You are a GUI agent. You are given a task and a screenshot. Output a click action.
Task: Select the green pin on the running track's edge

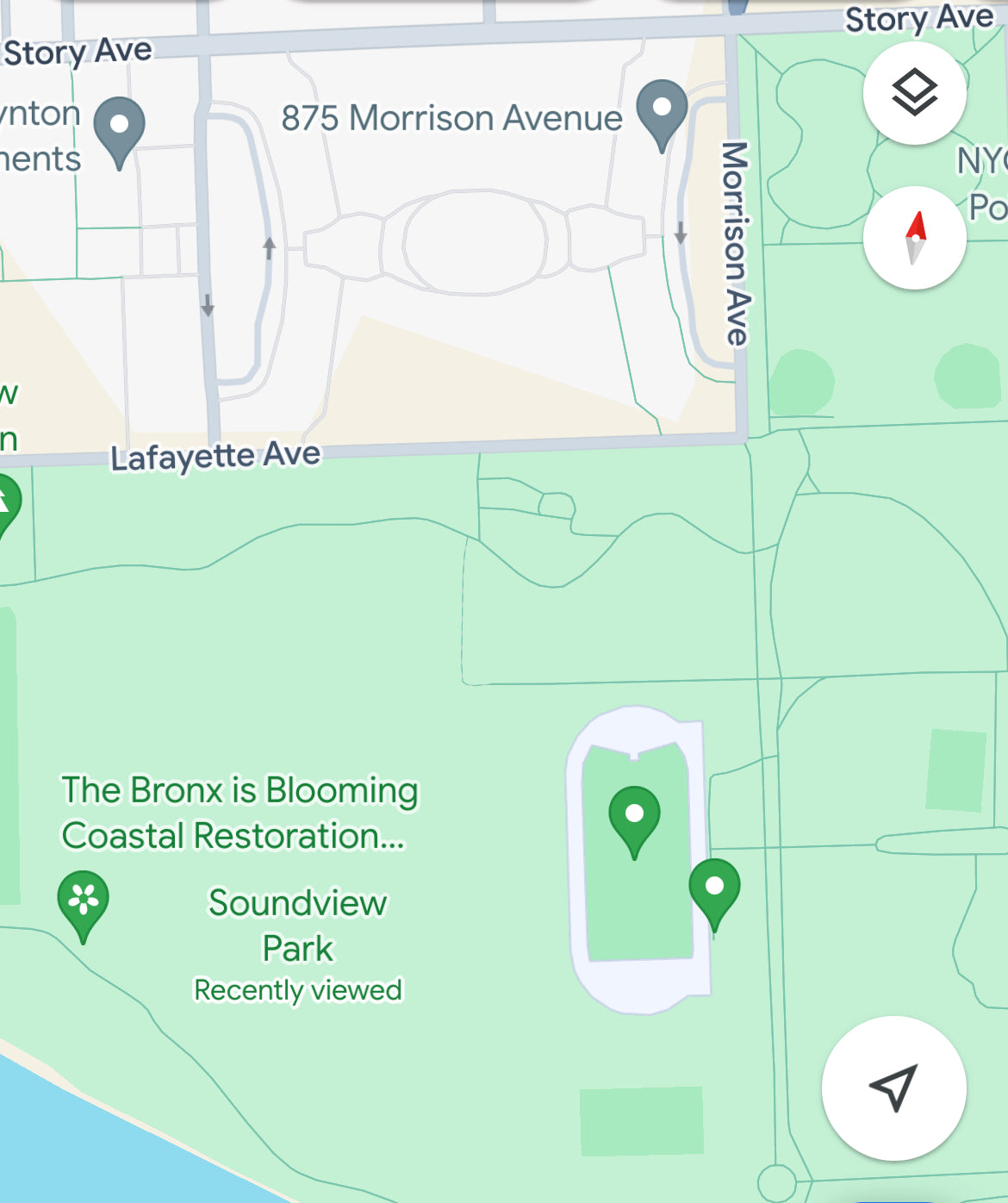click(714, 890)
